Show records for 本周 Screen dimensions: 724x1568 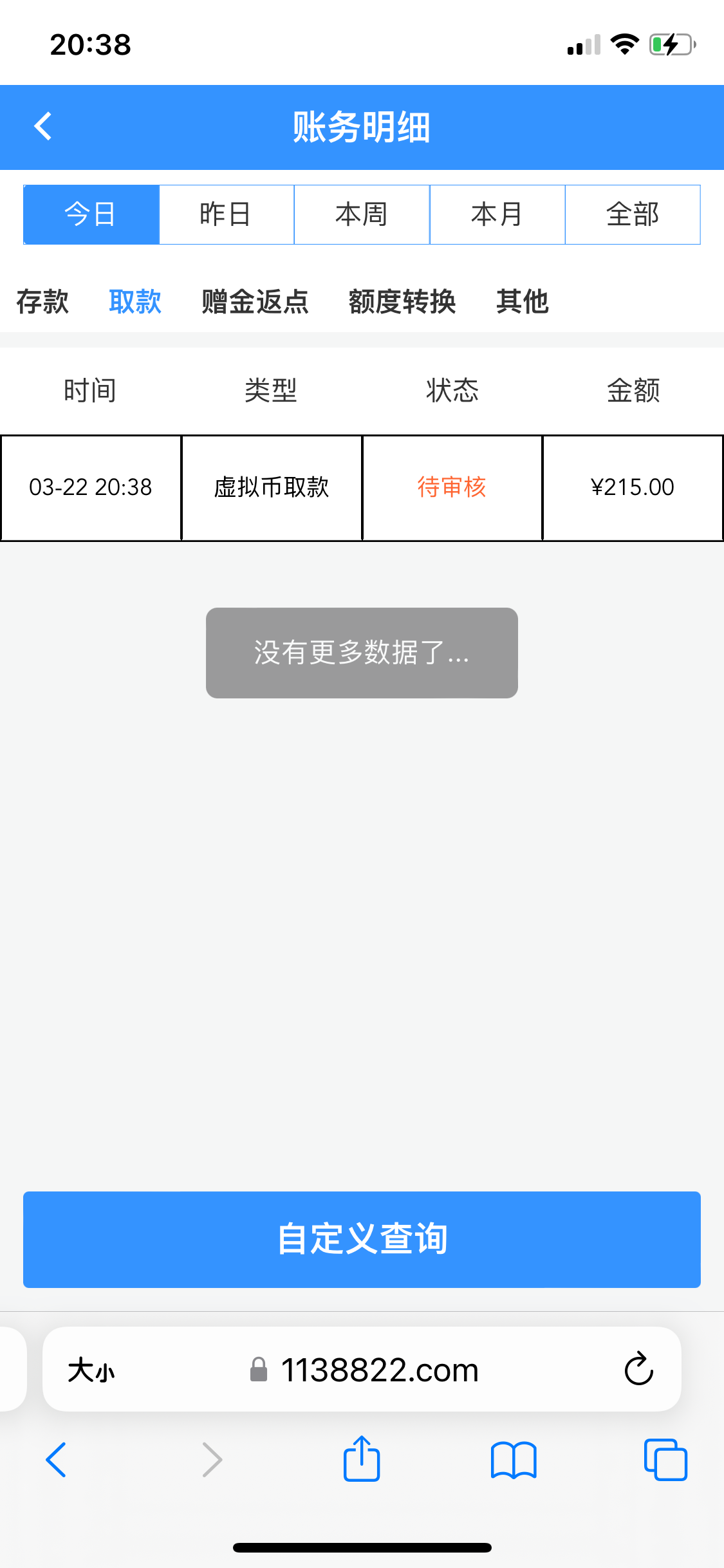pos(362,214)
